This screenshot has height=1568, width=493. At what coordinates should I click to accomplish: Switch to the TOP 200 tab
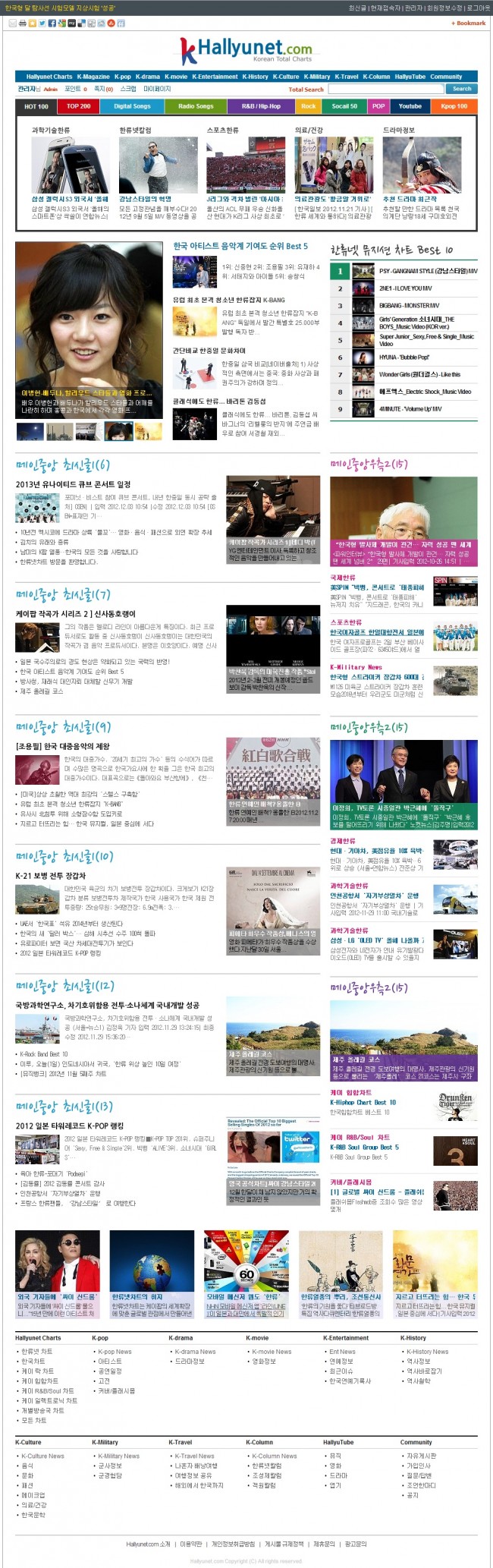tap(78, 106)
